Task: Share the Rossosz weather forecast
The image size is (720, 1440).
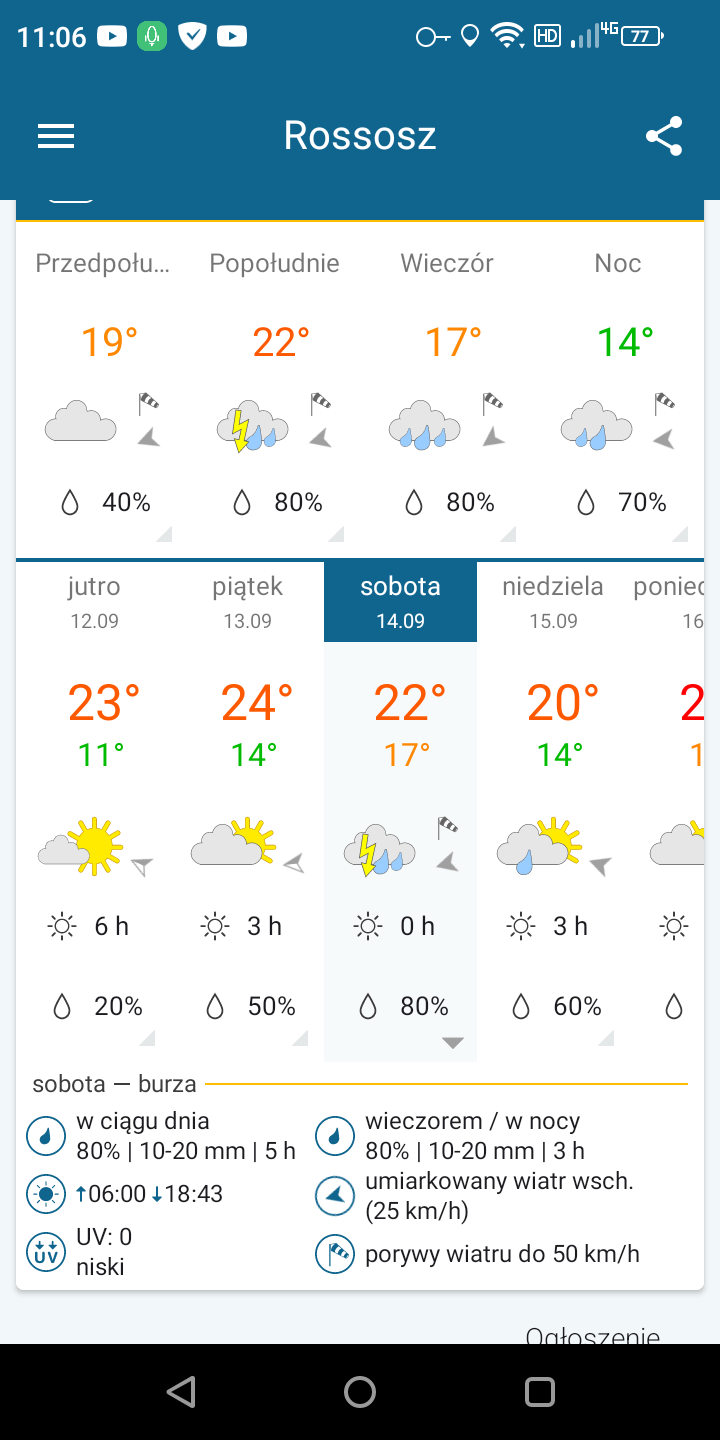Action: [x=664, y=136]
